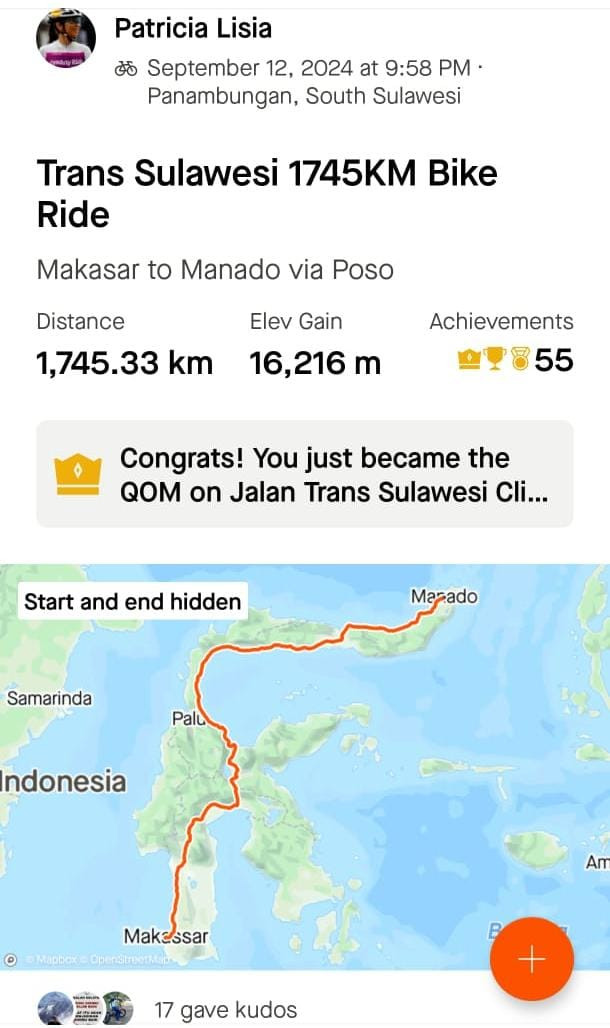Open the 55 achievements list
The width and height of the screenshot is (610, 1028).
coord(515,360)
